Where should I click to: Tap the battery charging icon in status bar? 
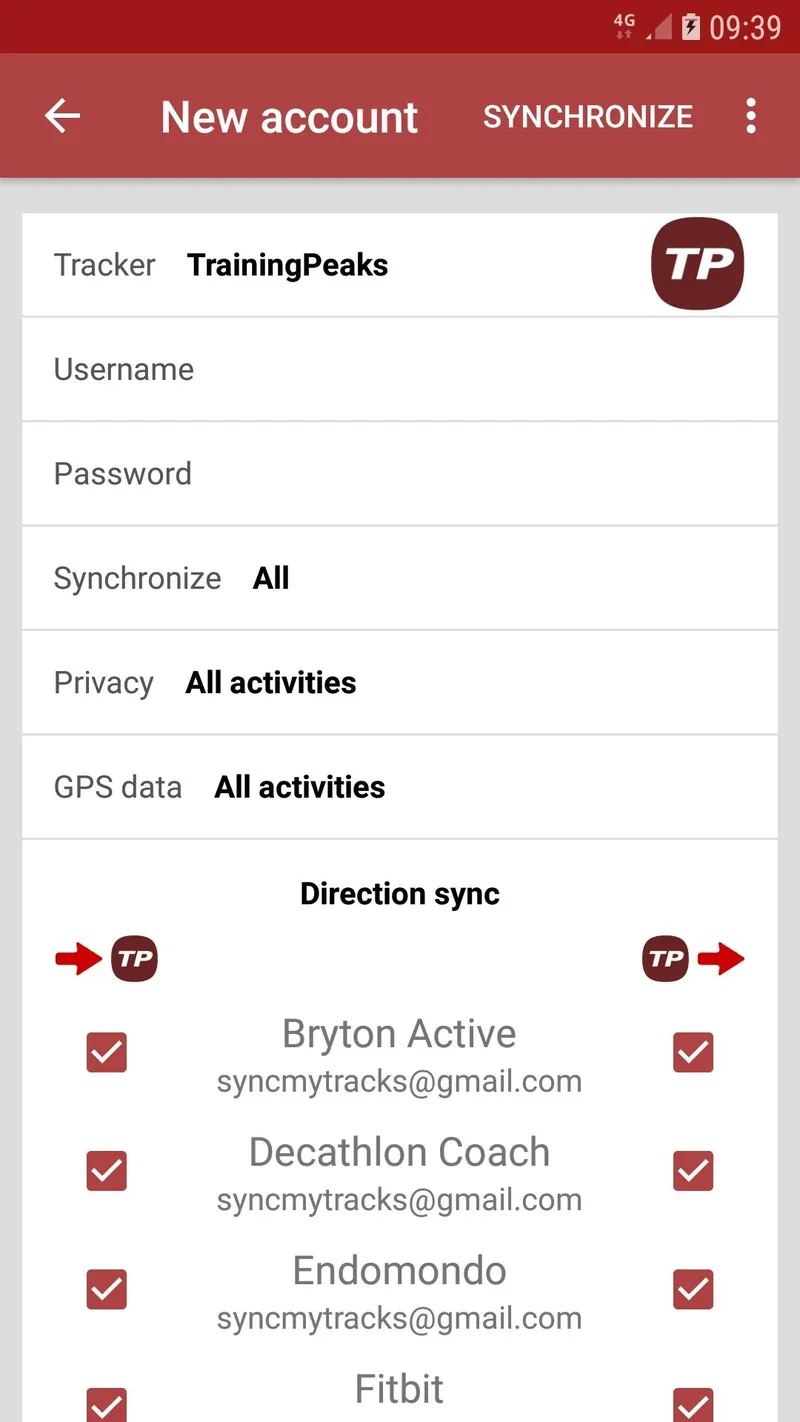(692, 27)
